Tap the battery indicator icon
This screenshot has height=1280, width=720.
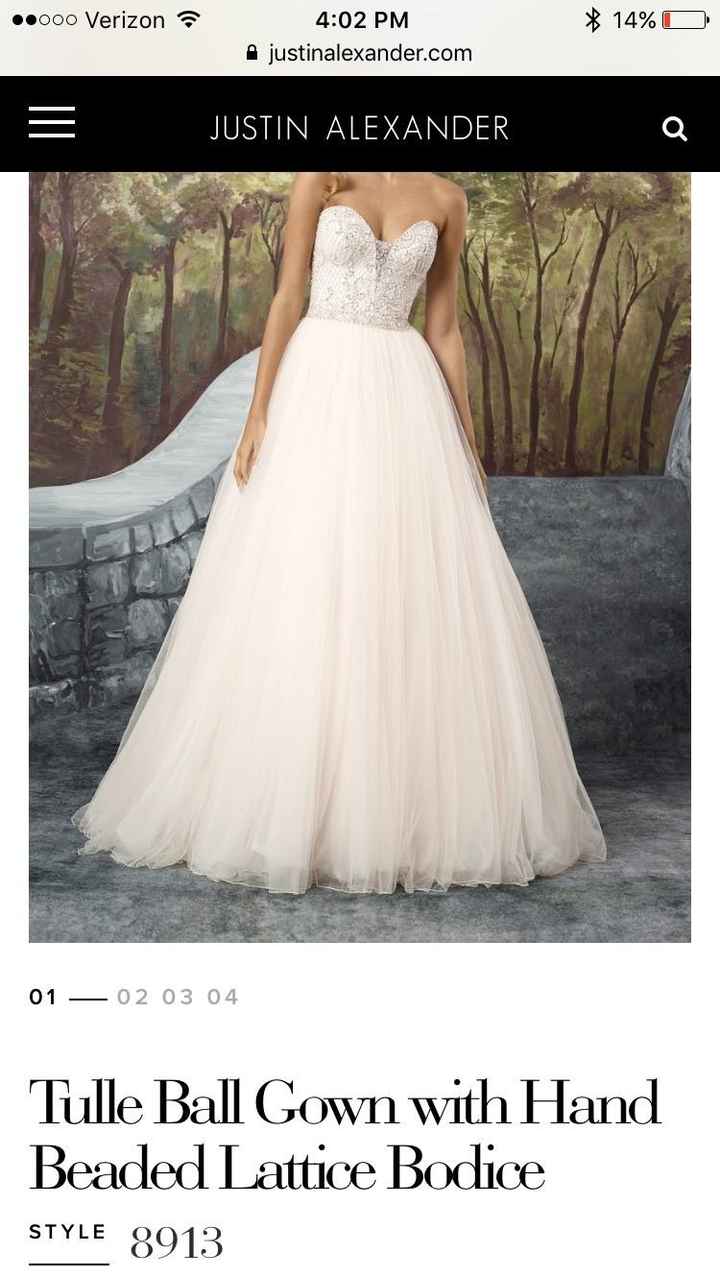coord(685,18)
